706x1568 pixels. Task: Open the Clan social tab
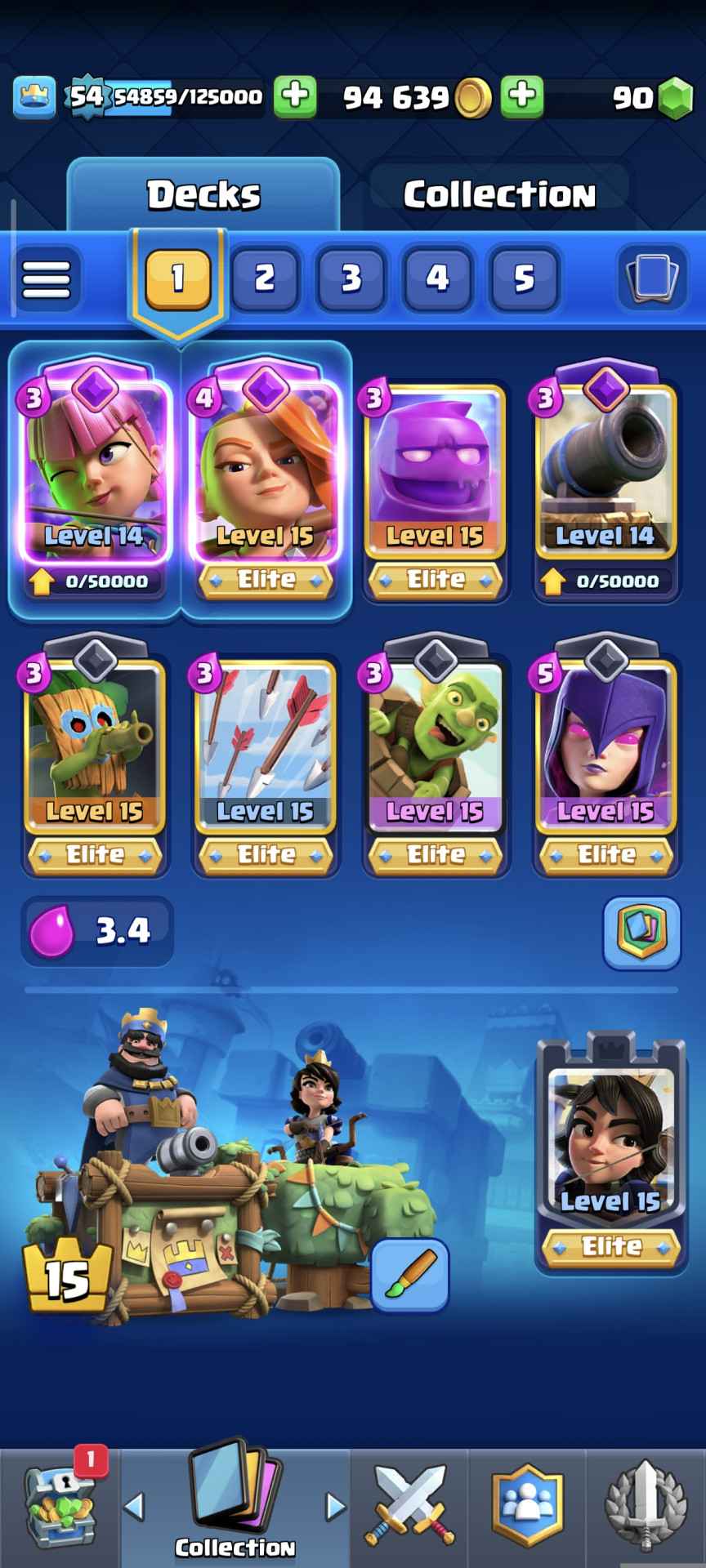pyautogui.click(x=527, y=1506)
